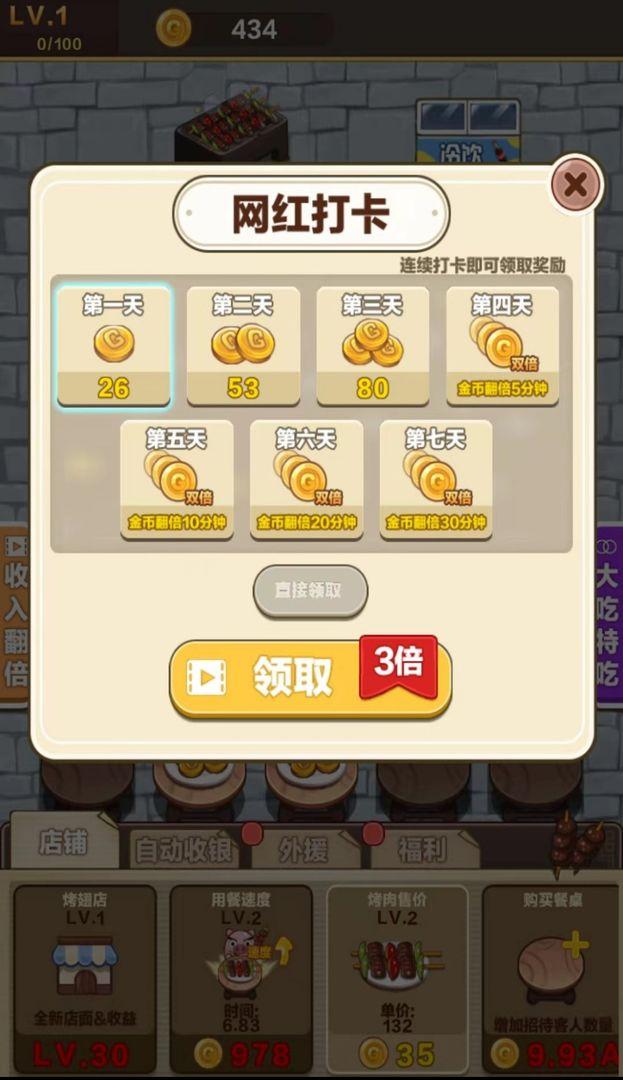Select the 第一天 reward card

pyautogui.click(x=113, y=346)
